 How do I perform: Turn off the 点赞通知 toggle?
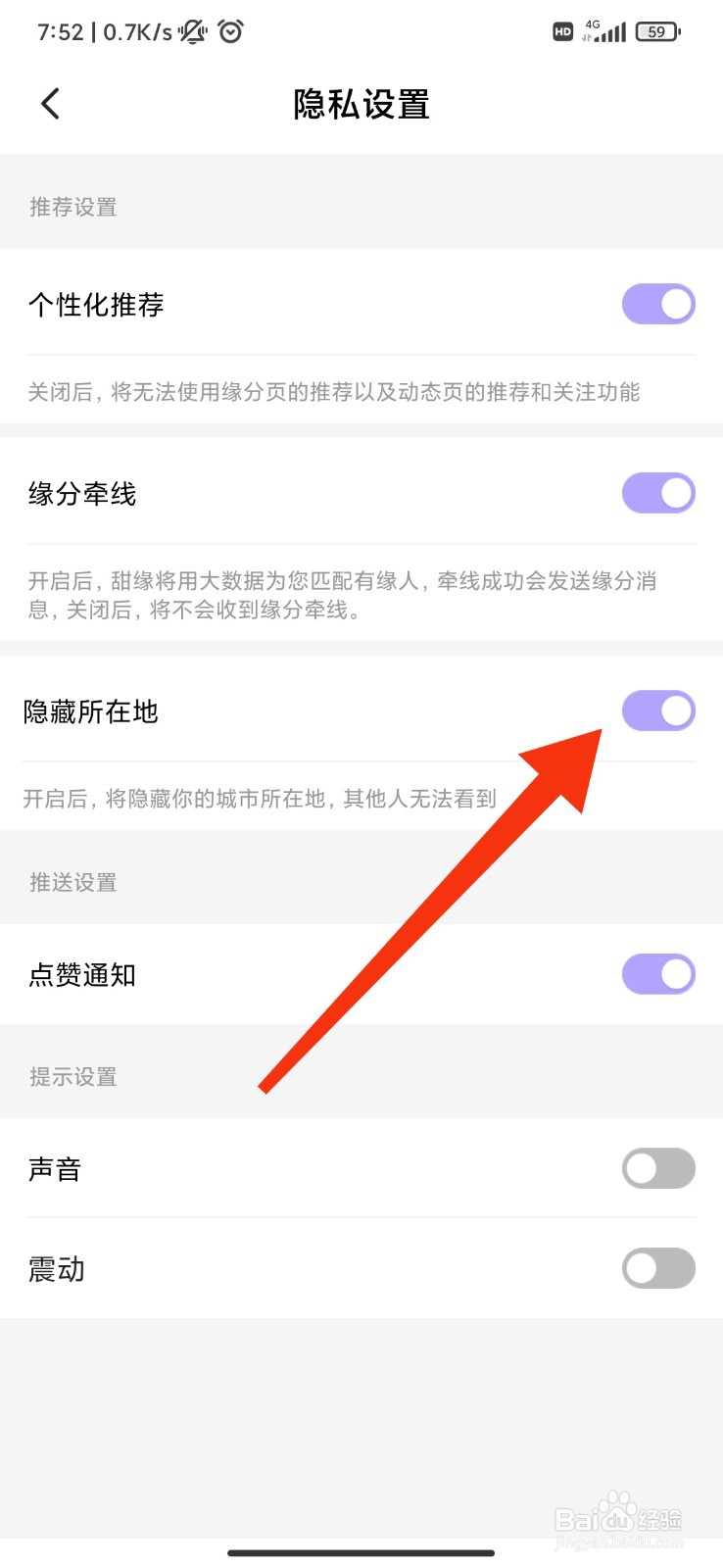[657, 973]
